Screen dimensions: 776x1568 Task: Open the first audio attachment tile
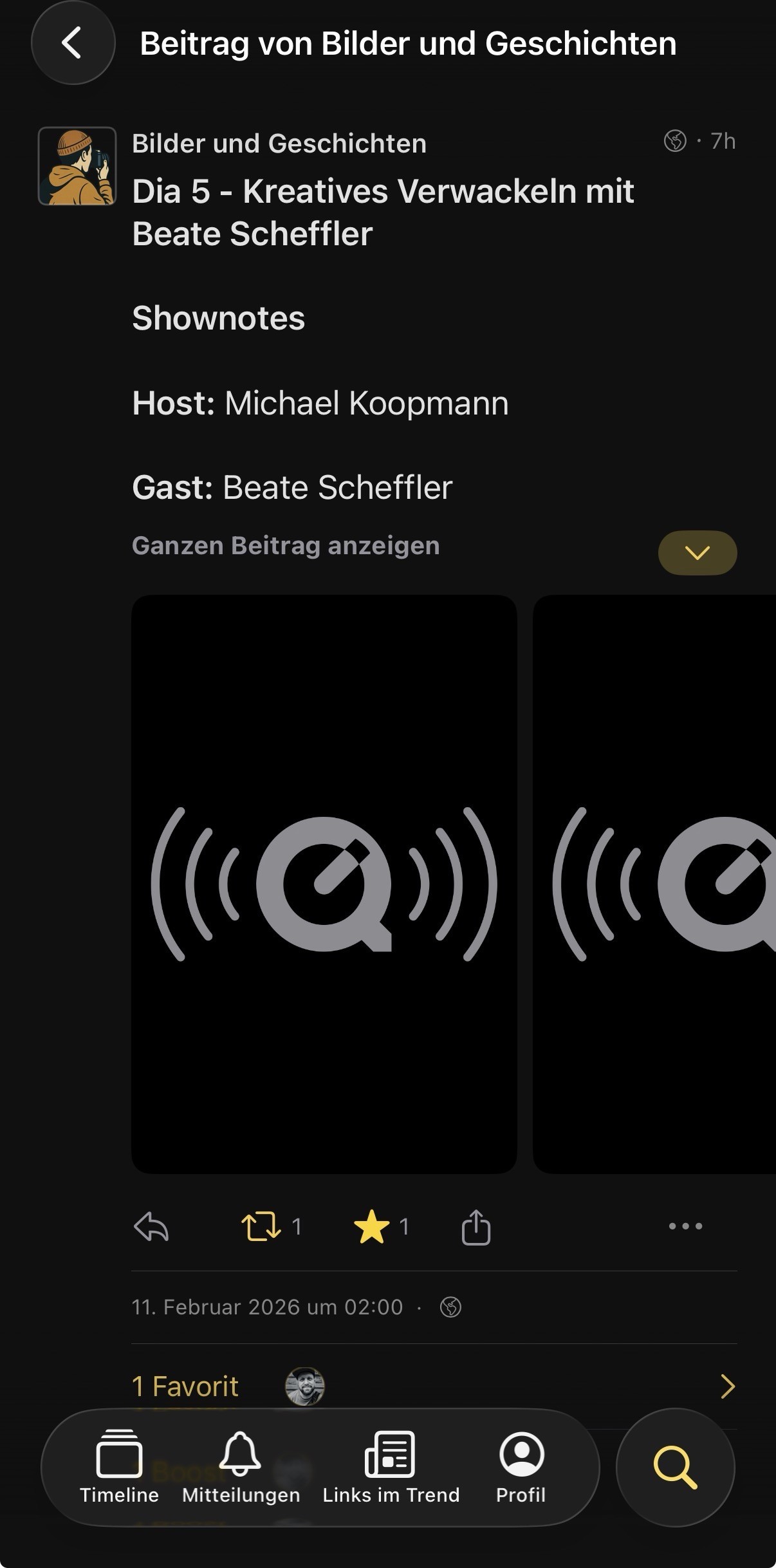(x=324, y=883)
